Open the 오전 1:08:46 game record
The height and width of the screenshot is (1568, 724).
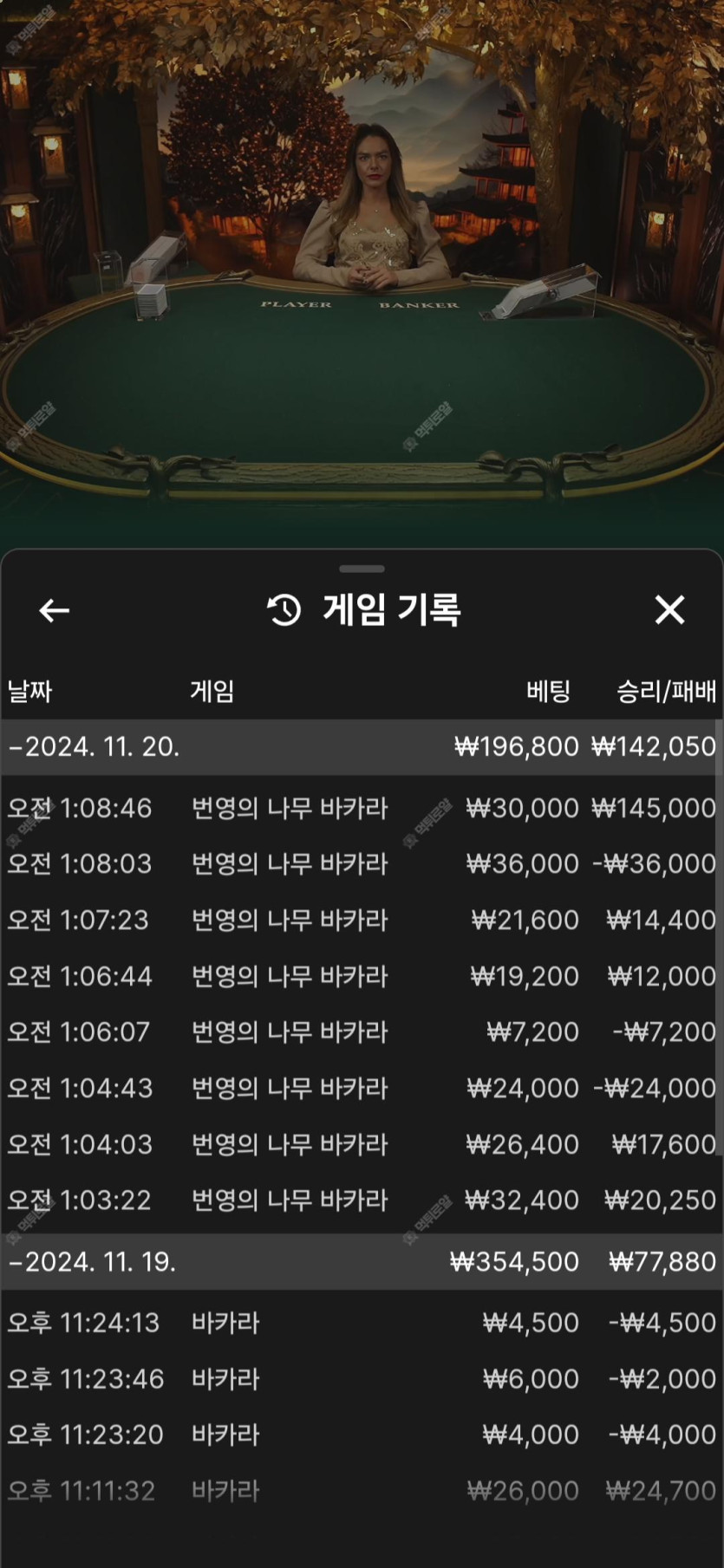[x=361, y=808]
